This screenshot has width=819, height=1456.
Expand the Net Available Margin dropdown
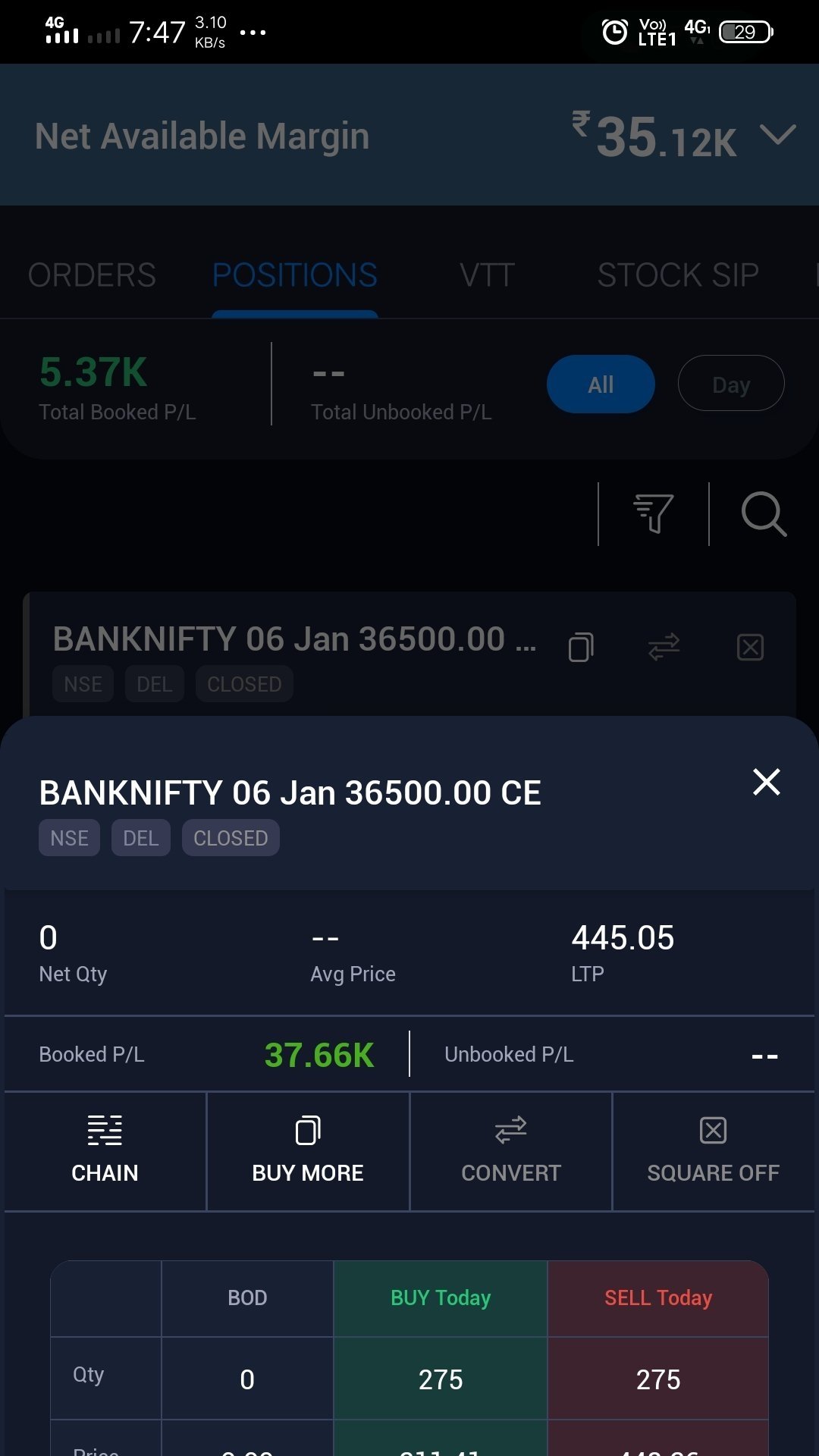[x=777, y=135]
